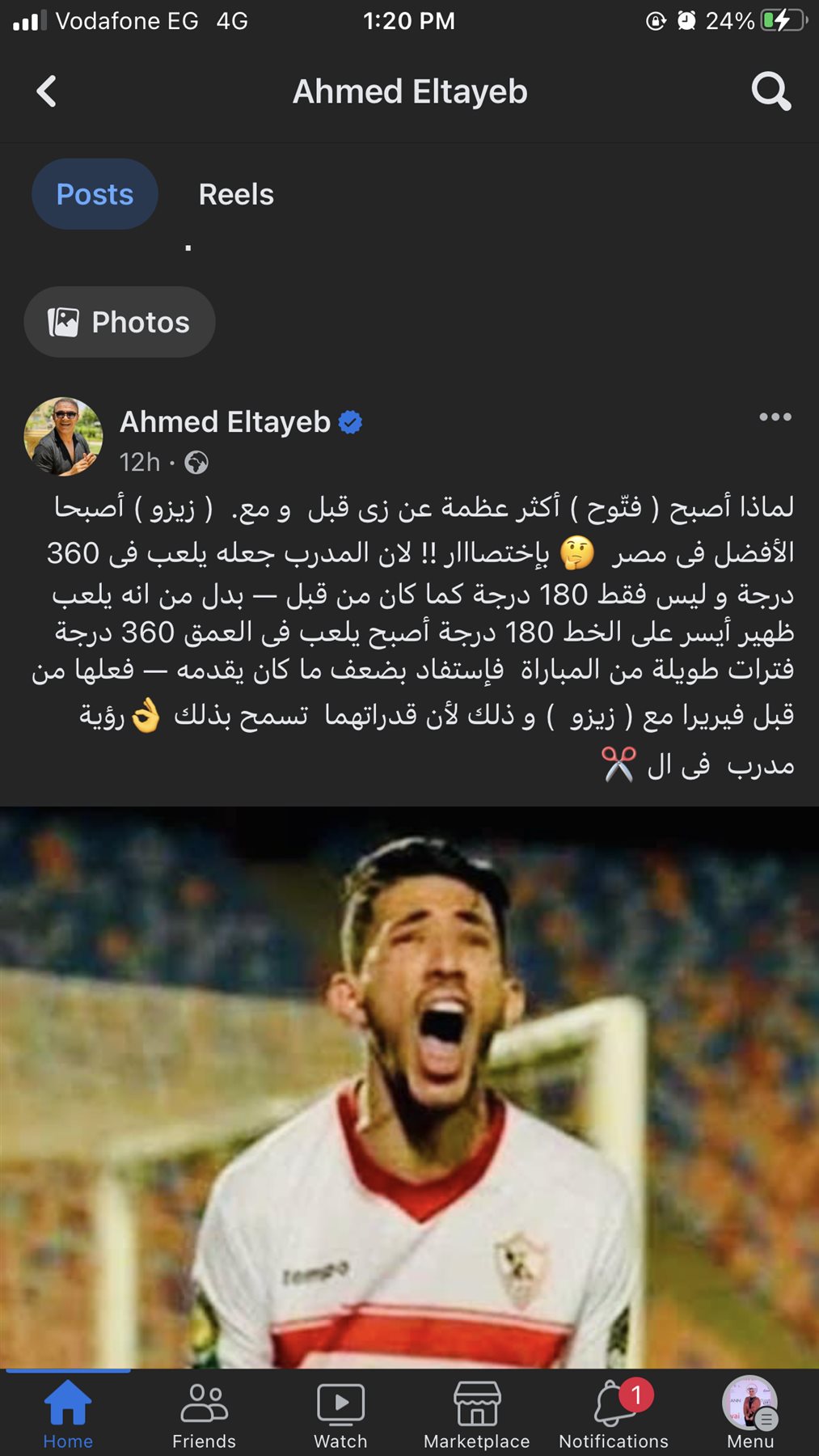The height and width of the screenshot is (1456, 819).
Task: Open the Marketplace tab
Action: (476, 1414)
